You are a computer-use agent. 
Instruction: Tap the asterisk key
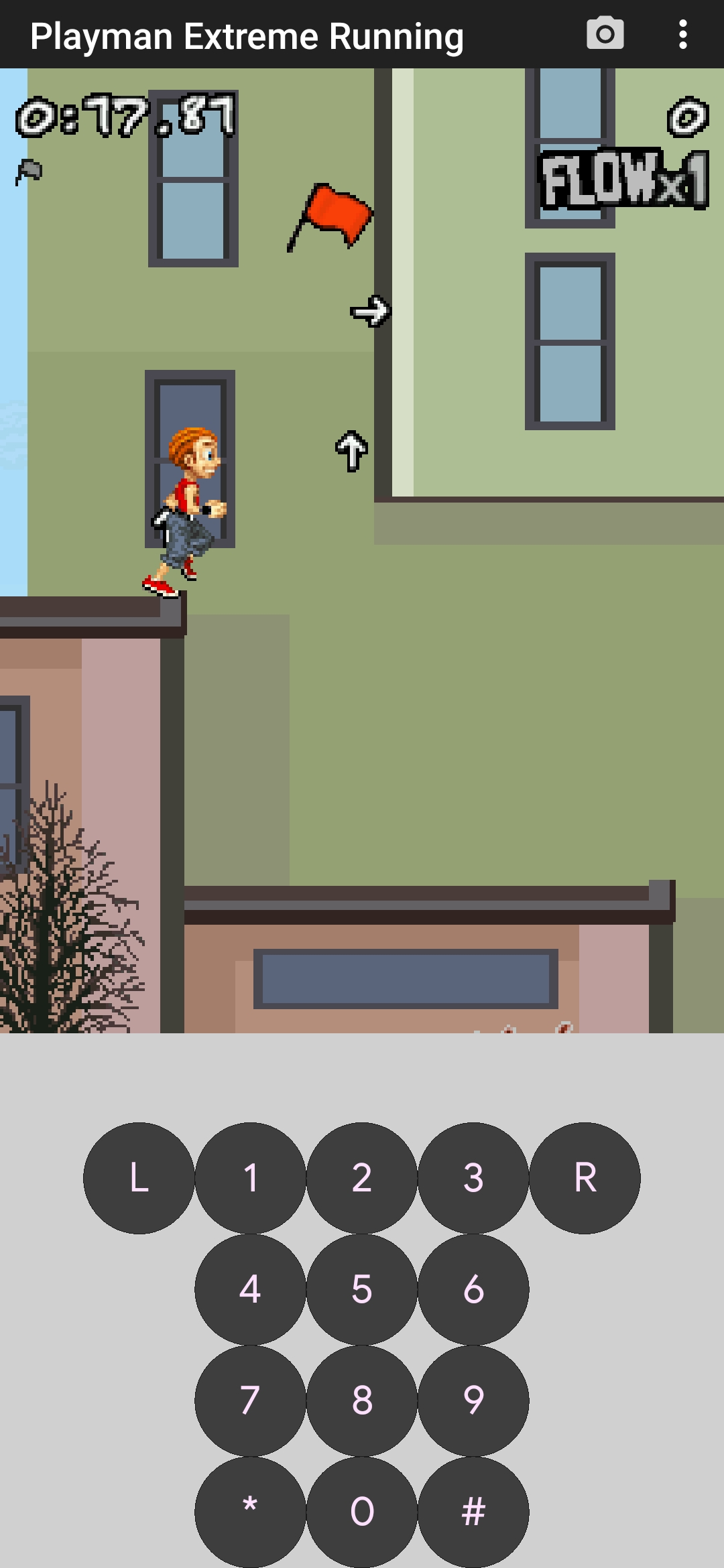click(250, 1512)
